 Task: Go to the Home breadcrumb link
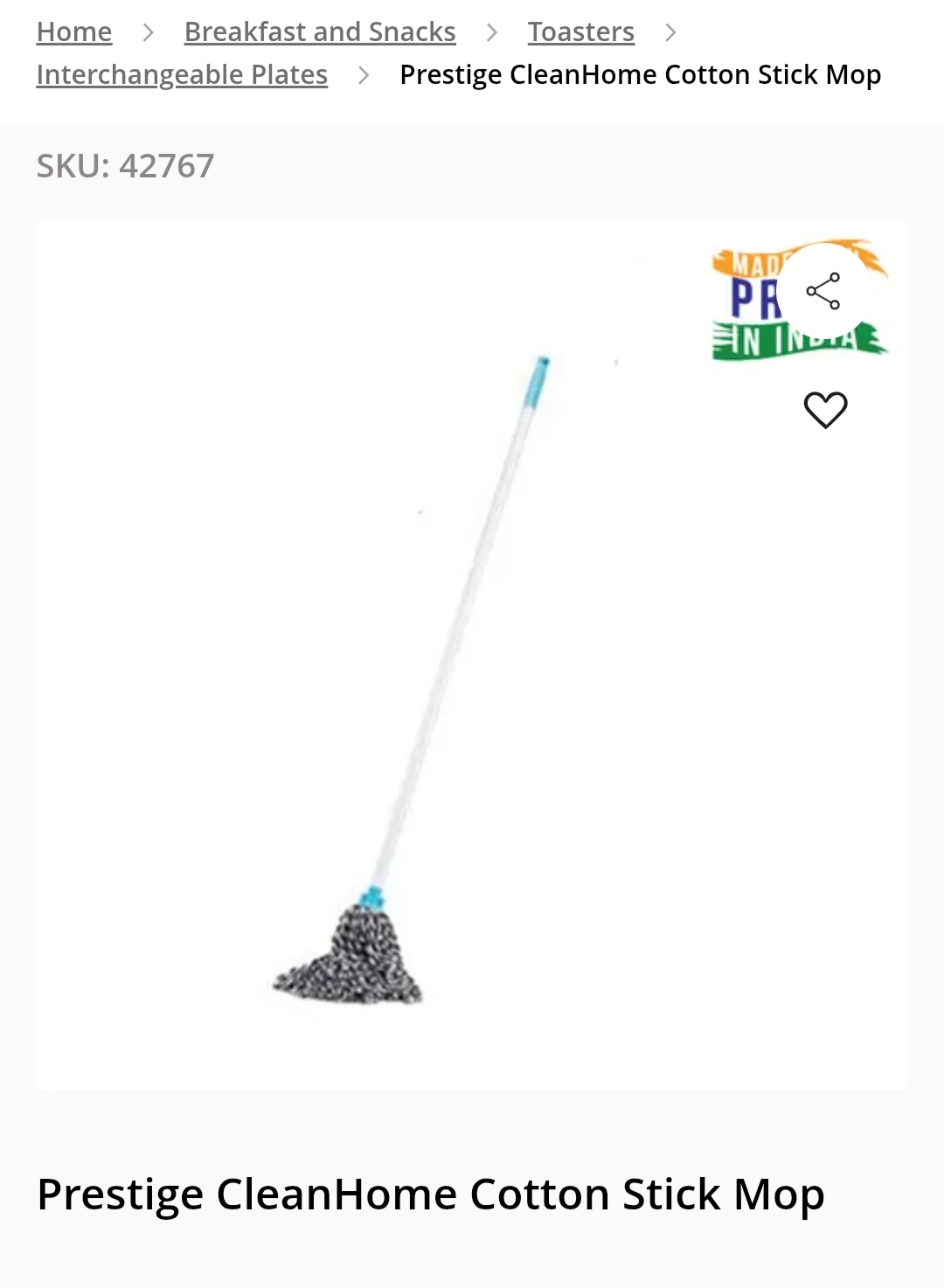click(x=74, y=31)
